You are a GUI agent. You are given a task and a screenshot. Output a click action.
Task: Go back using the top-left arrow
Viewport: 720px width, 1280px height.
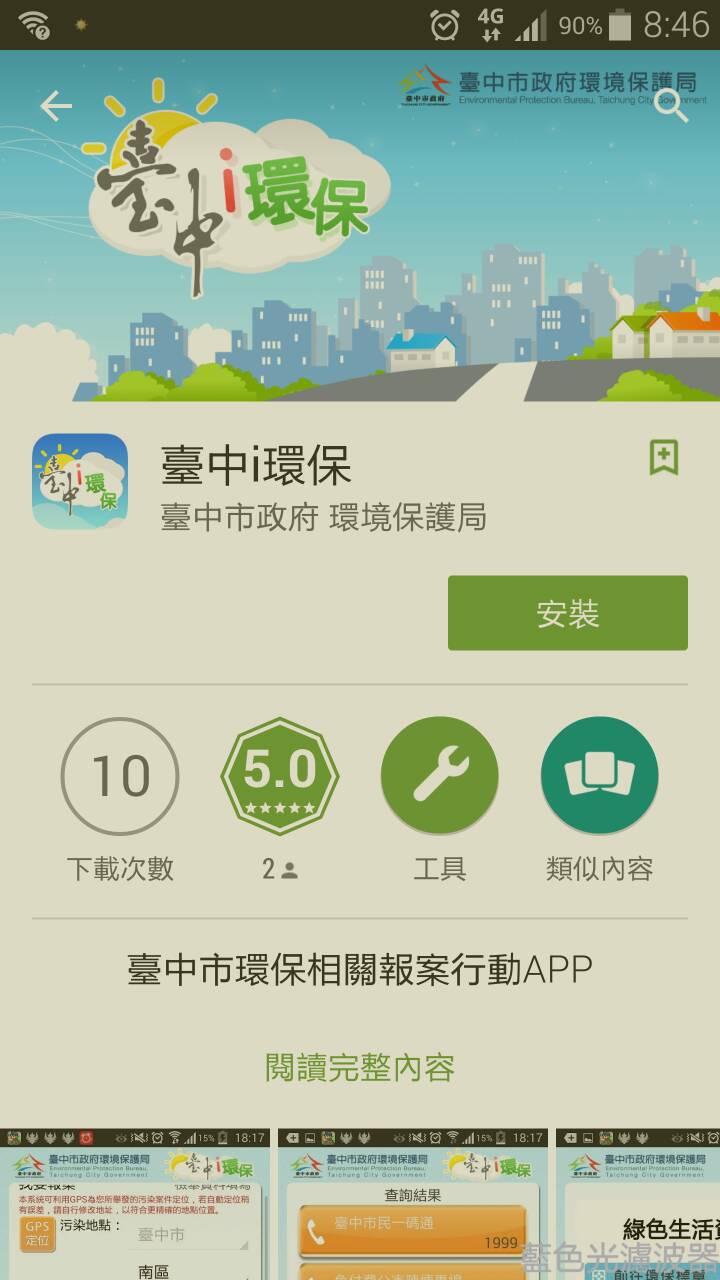click(56, 107)
